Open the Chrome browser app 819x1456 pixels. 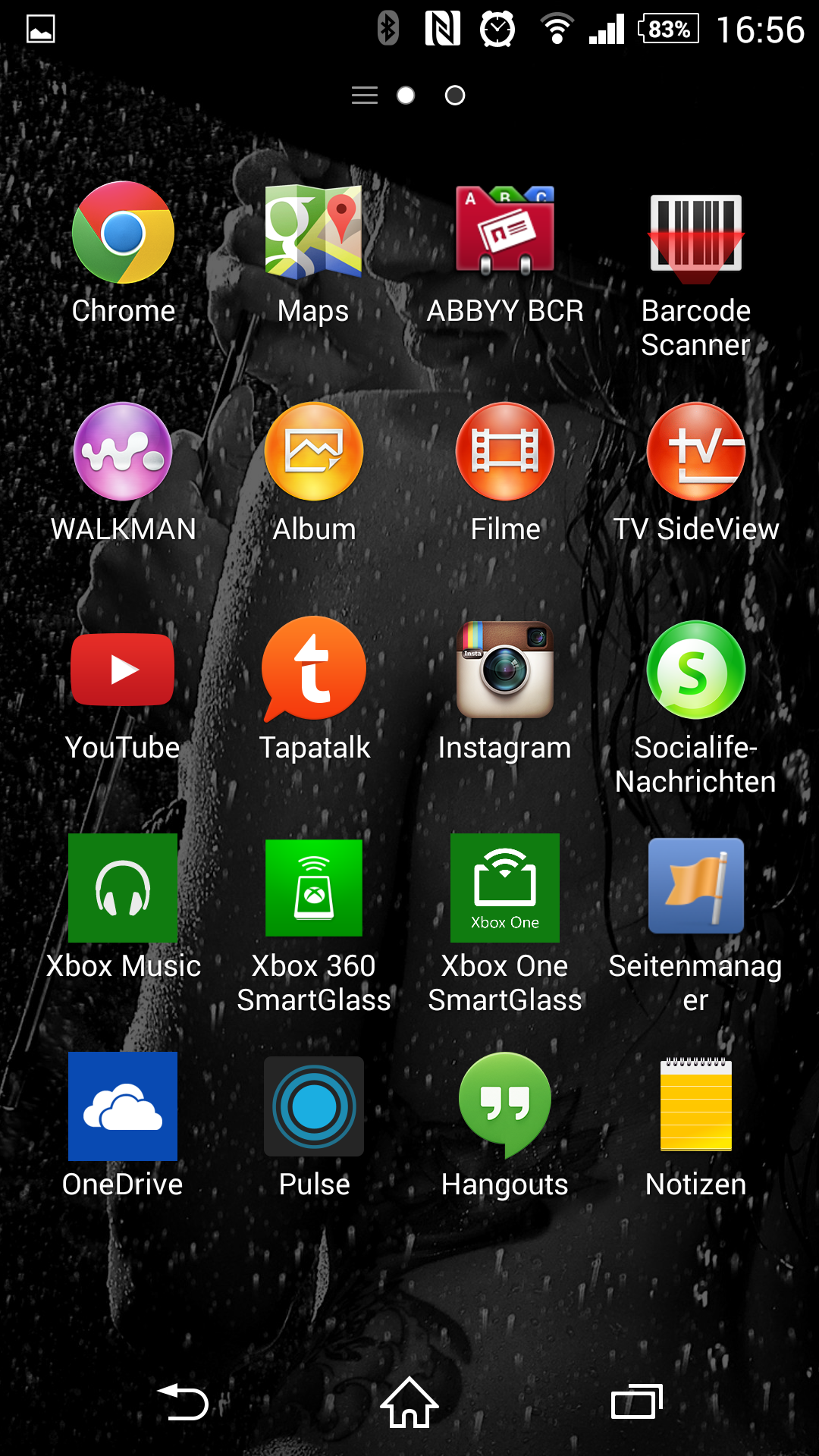tap(123, 233)
